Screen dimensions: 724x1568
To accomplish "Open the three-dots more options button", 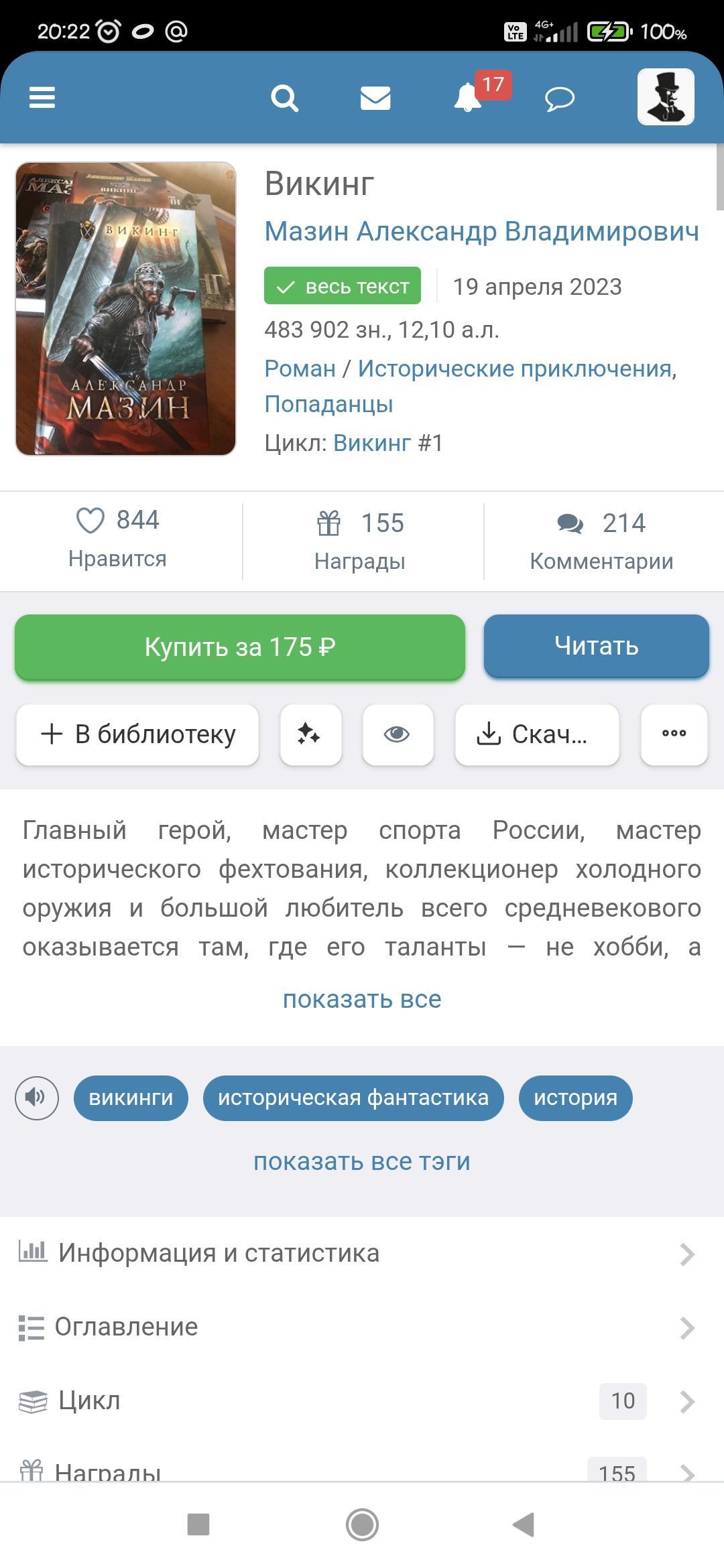I will (674, 734).
